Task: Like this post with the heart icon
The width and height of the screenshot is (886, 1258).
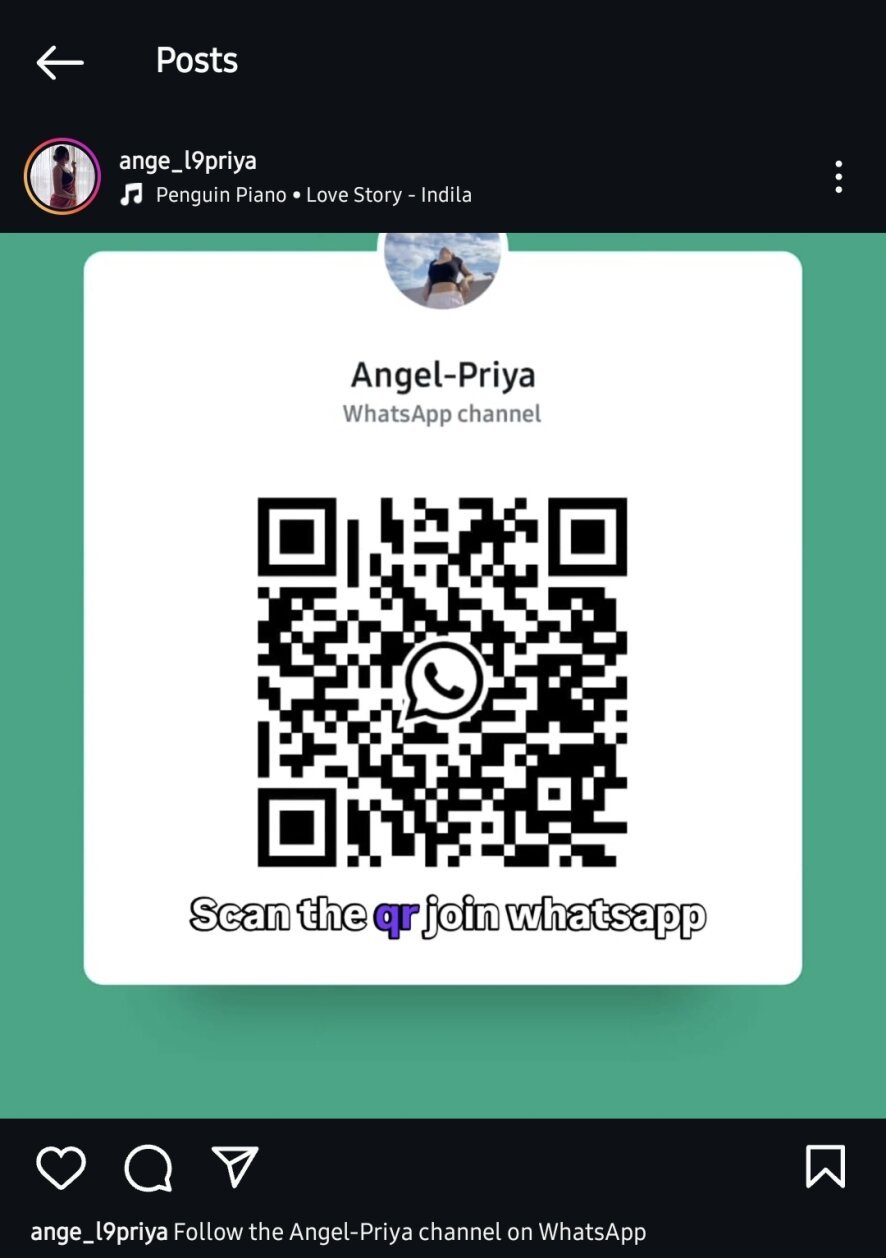Action: pyautogui.click(x=61, y=1167)
